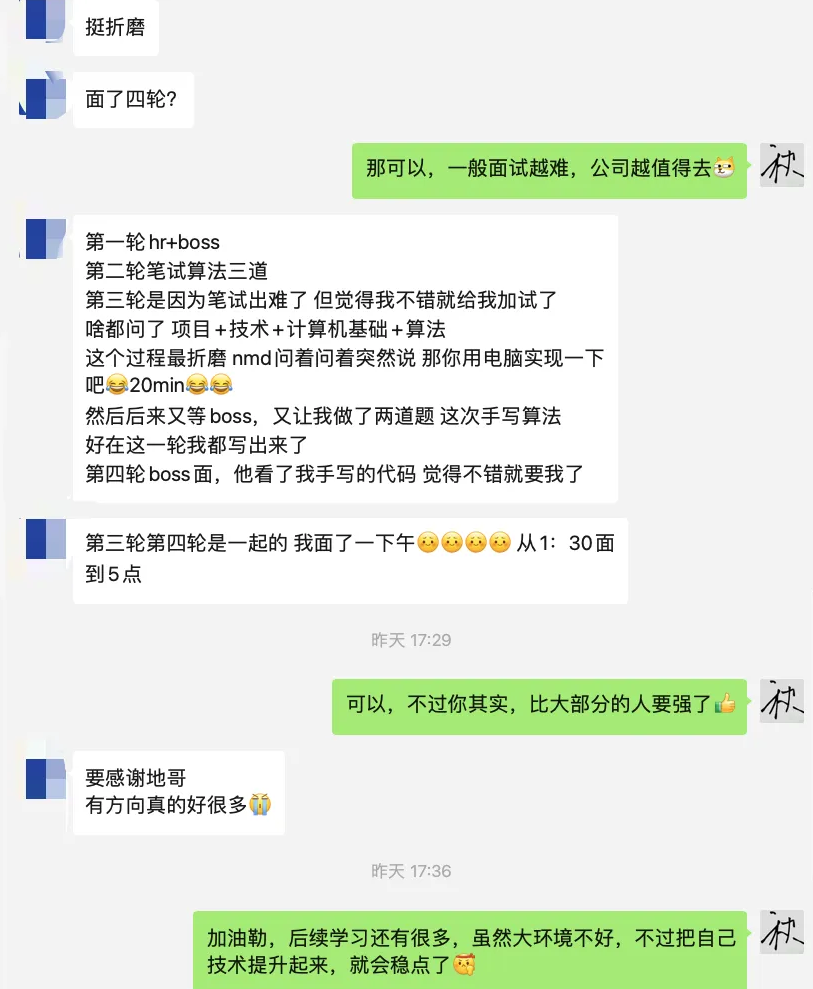Screen dimensions: 813x989
Task: Open the avatar beside "可以，不过你其实" reply
Action: (782, 702)
